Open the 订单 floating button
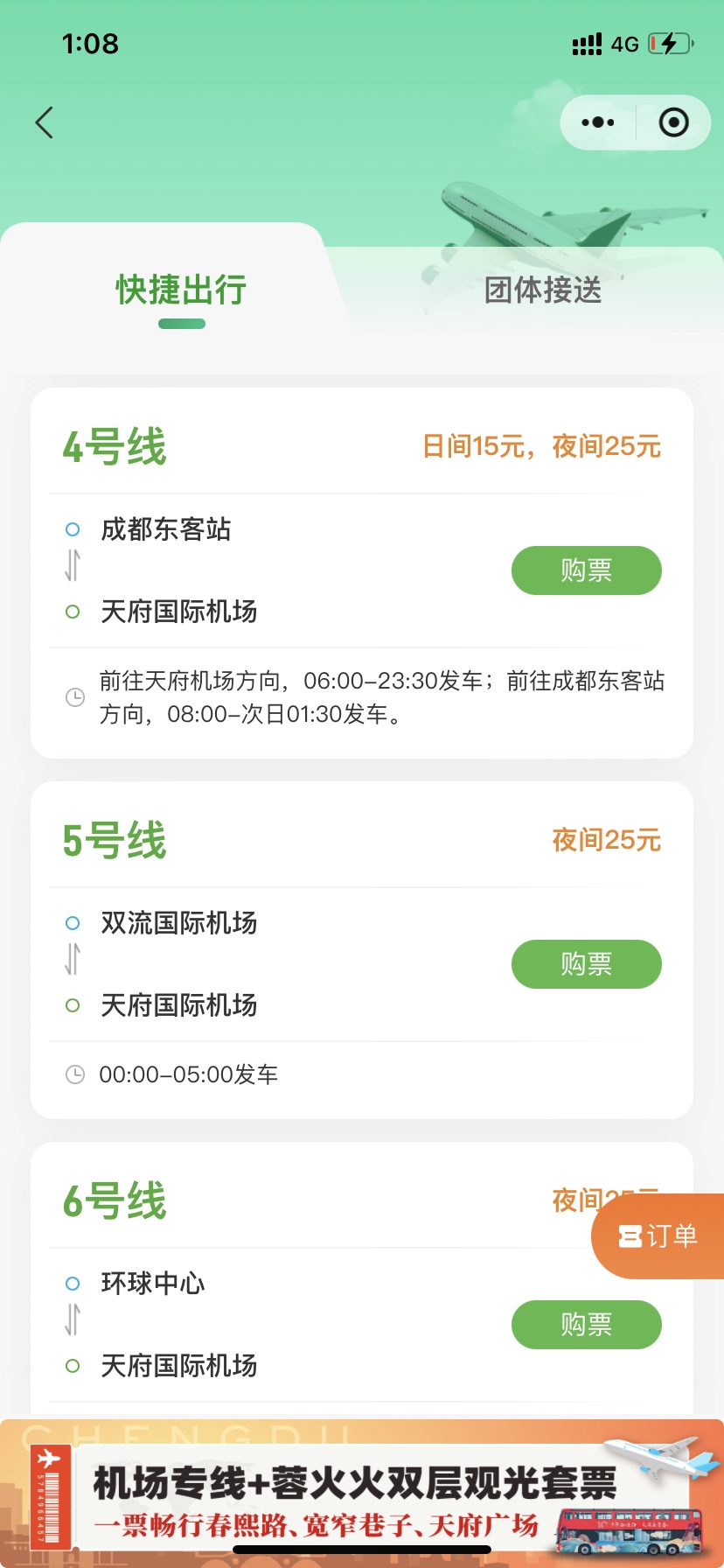Screen dimensions: 724x1568 [659, 1235]
